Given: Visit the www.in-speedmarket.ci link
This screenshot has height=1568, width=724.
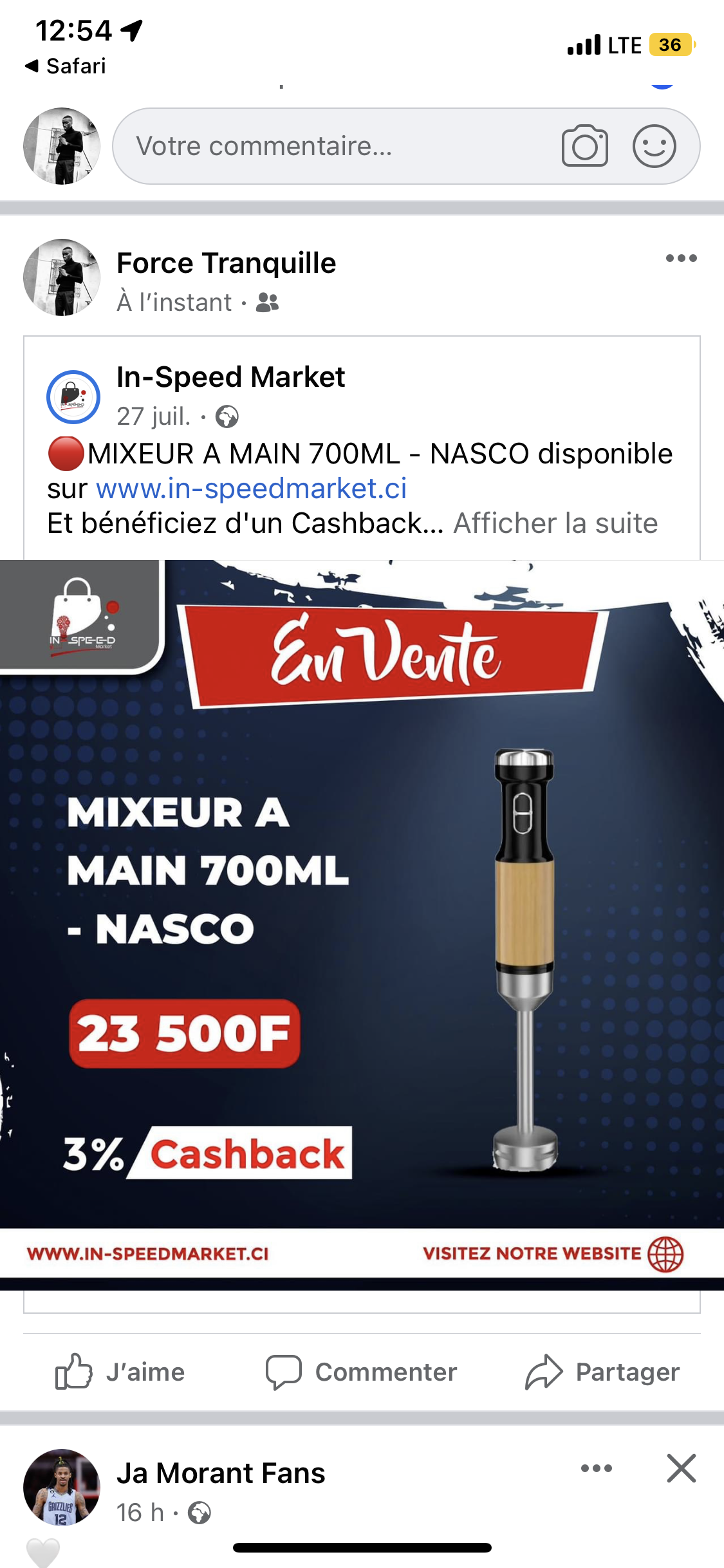Looking at the screenshot, I should (251, 489).
